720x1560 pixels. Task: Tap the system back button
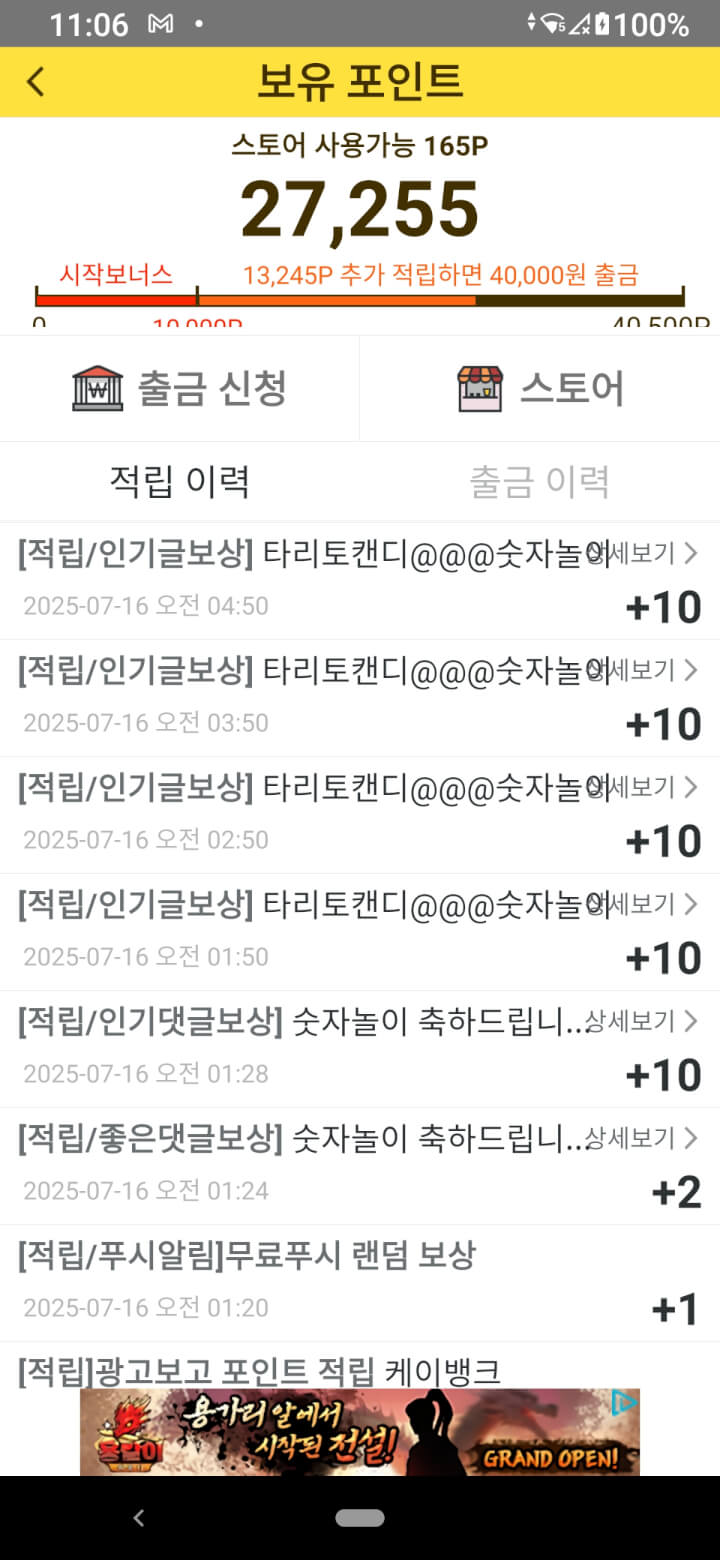tap(139, 1518)
